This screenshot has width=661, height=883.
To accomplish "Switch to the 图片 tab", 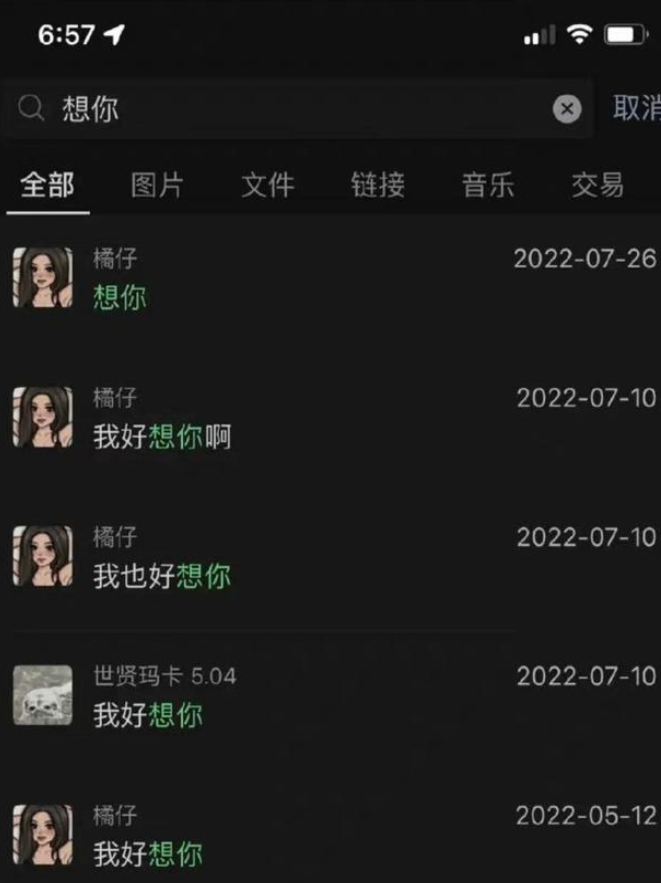I will click(x=157, y=185).
